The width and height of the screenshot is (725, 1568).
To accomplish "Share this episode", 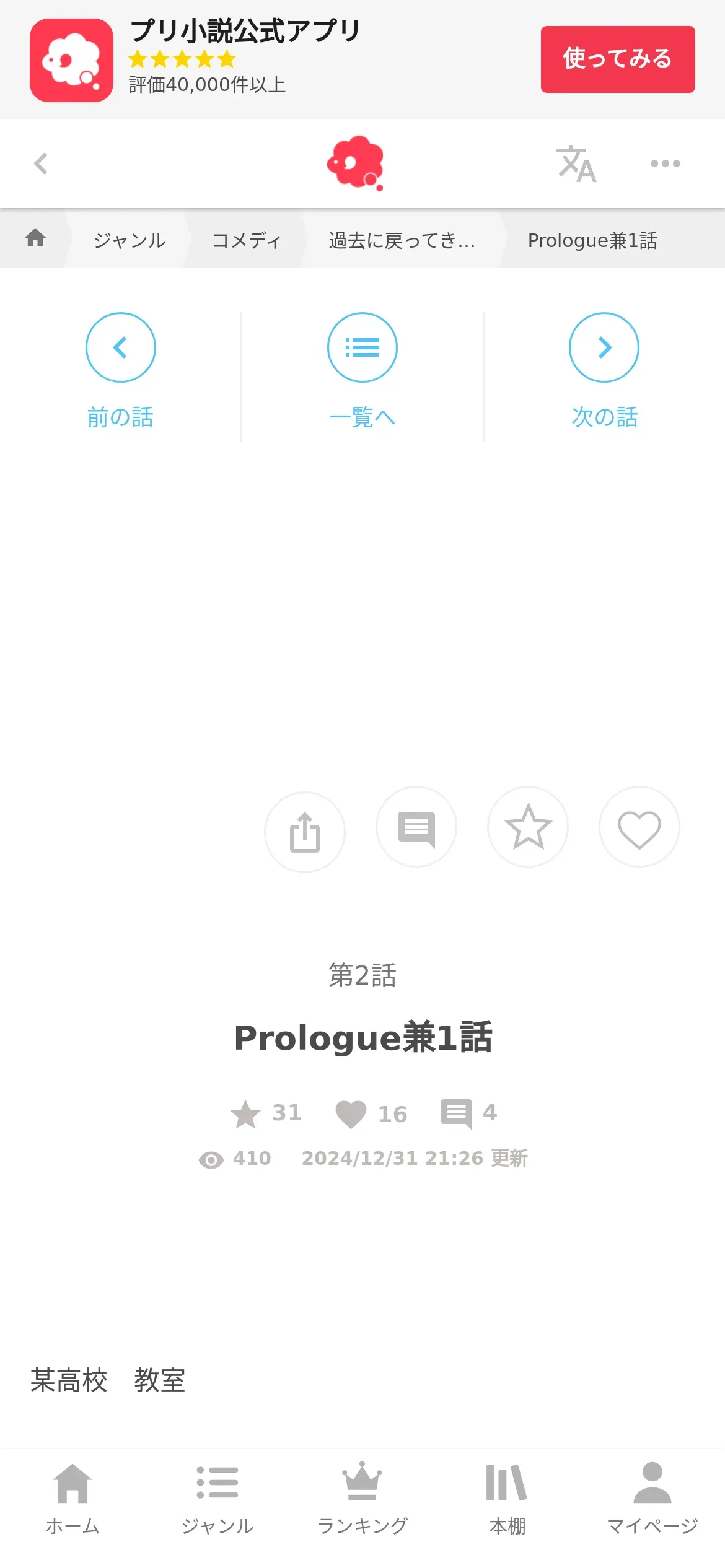I will tap(305, 832).
